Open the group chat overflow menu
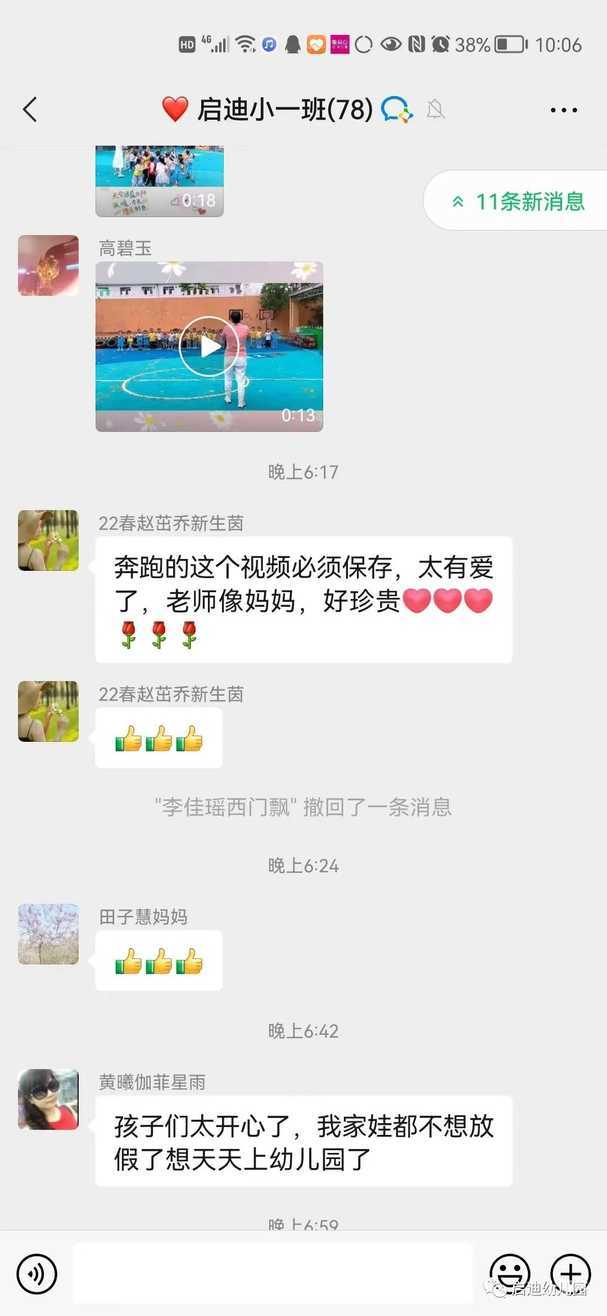 [x=564, y=110]
